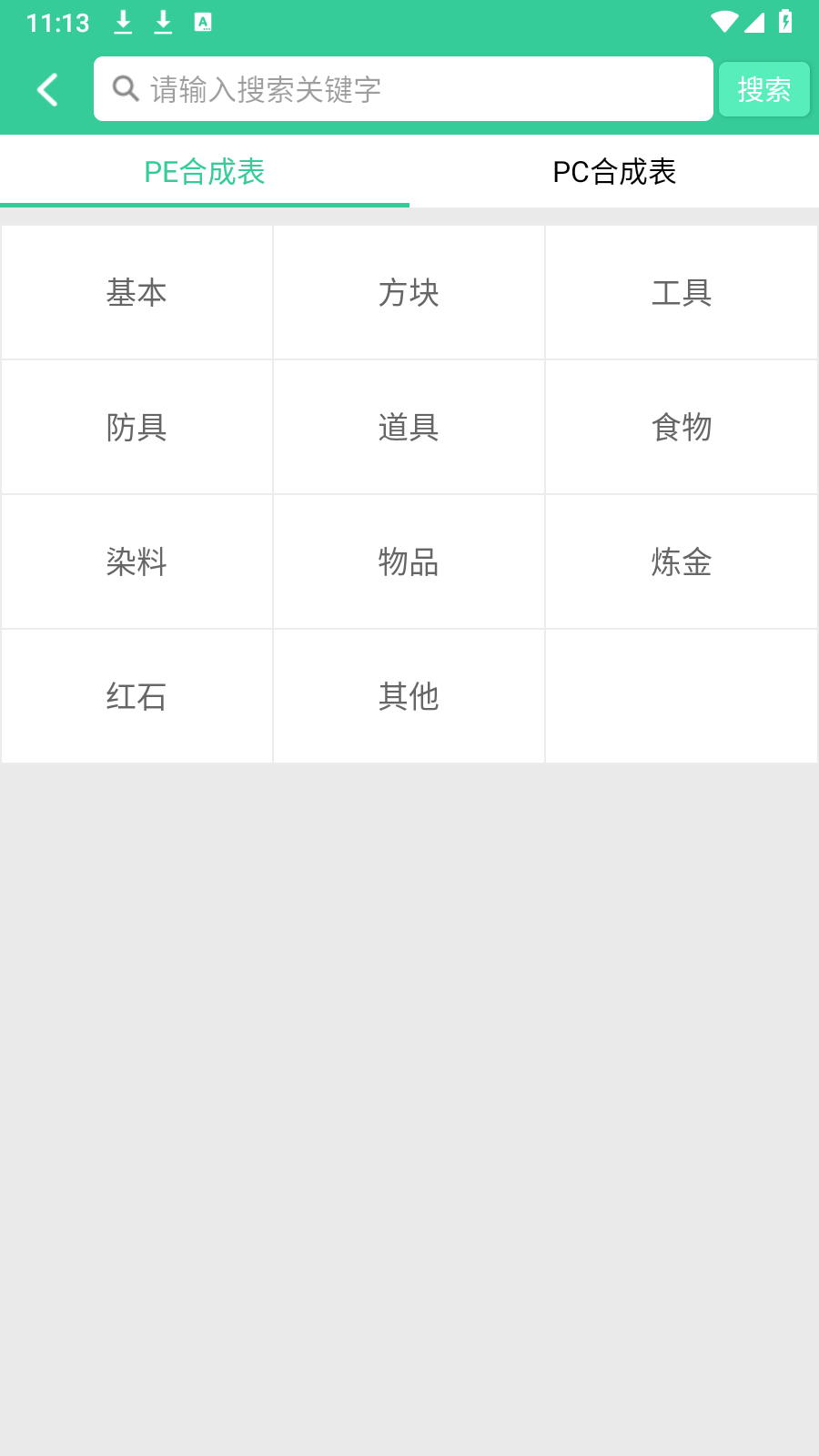Switch to the PC合成表 tab
The height and width of the screenshot is (1456, 819).
click(614, 171)
